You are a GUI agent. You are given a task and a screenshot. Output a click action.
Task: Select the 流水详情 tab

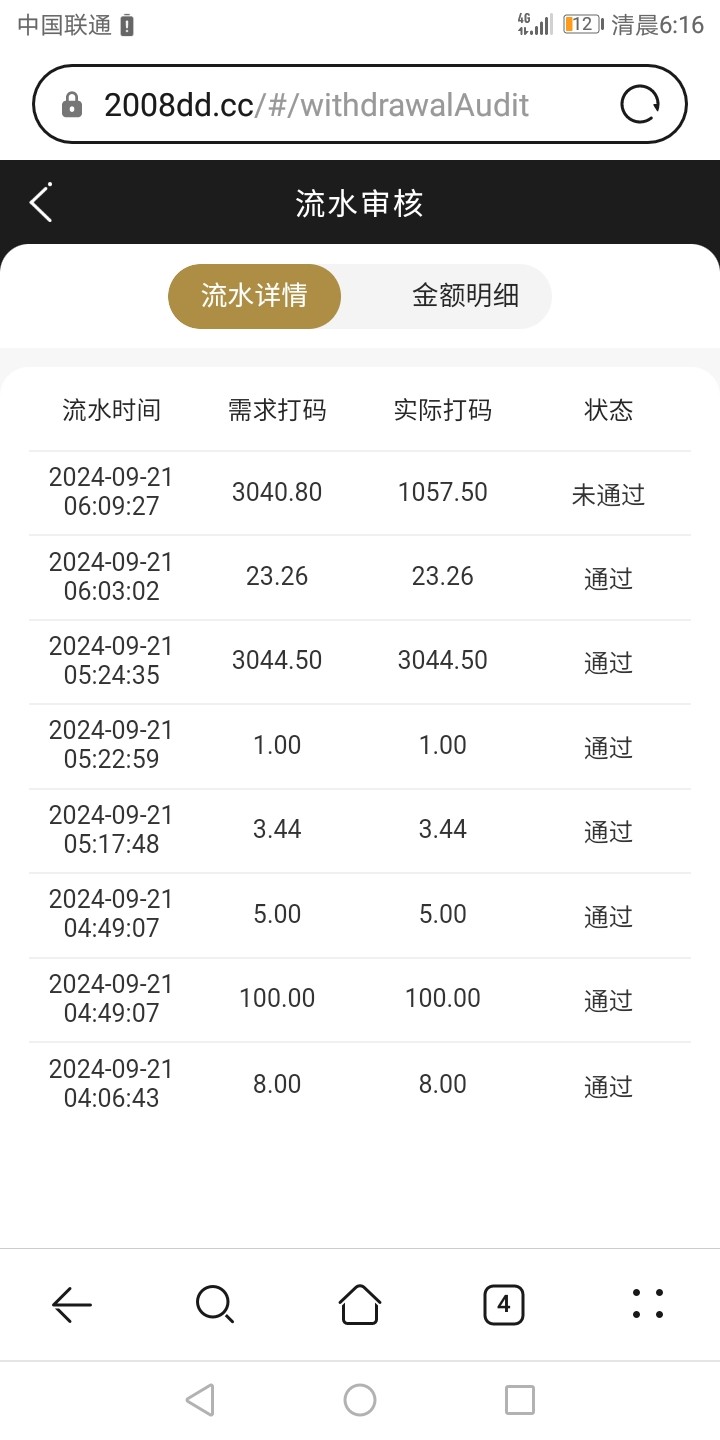coord(254,296)
